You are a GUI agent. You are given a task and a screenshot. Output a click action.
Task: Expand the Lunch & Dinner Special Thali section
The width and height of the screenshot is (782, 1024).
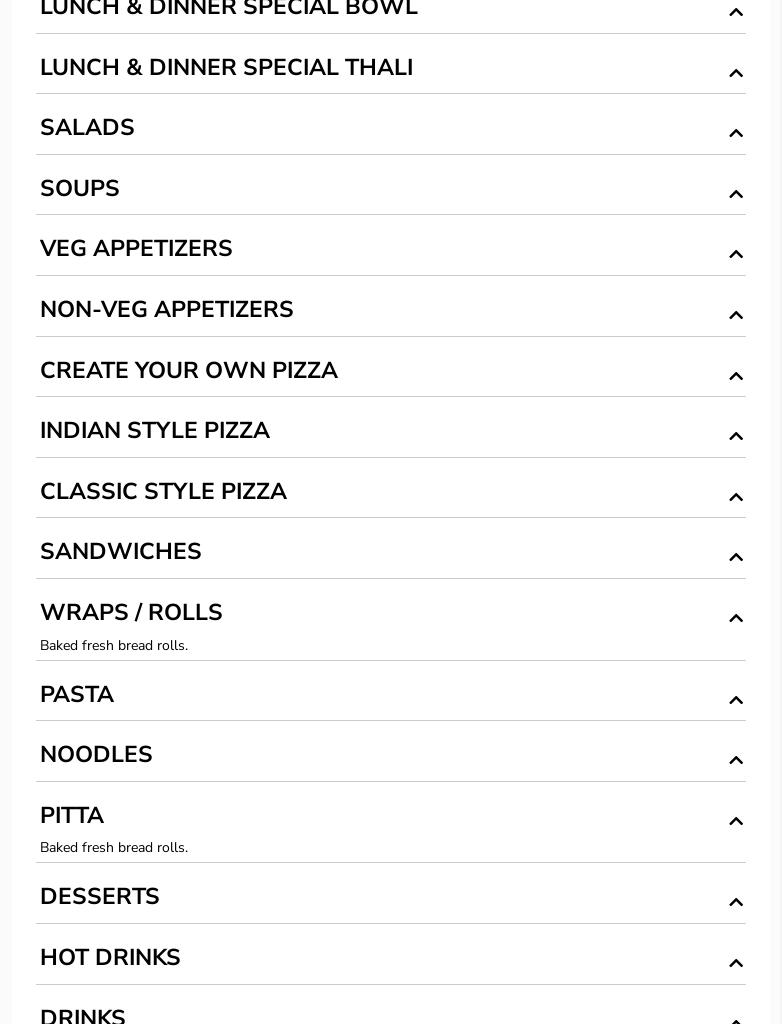click(226, 68)
